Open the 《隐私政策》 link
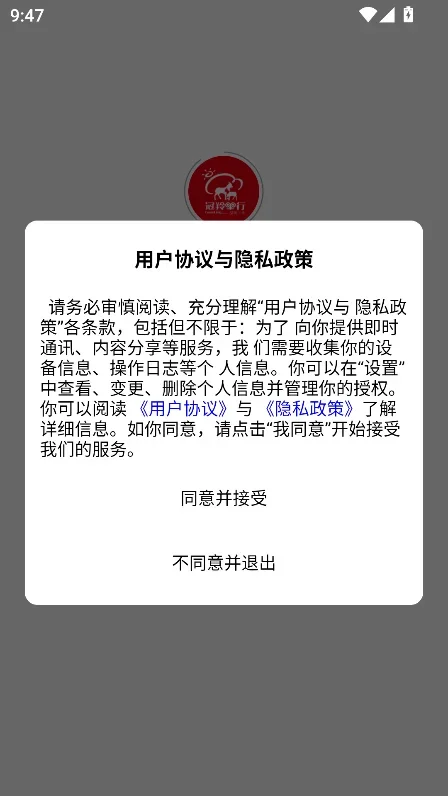 tap(310, 408)
